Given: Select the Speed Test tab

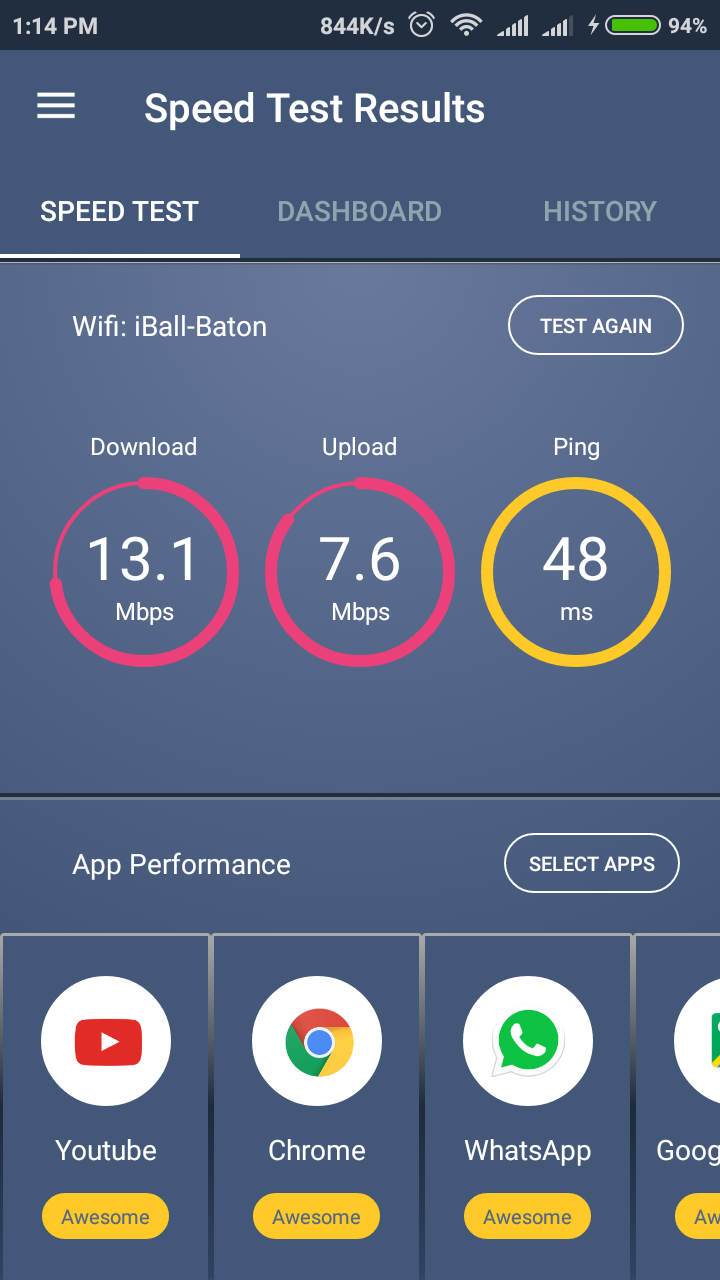Looking at the screenshot, I should [x=120, y=211].
